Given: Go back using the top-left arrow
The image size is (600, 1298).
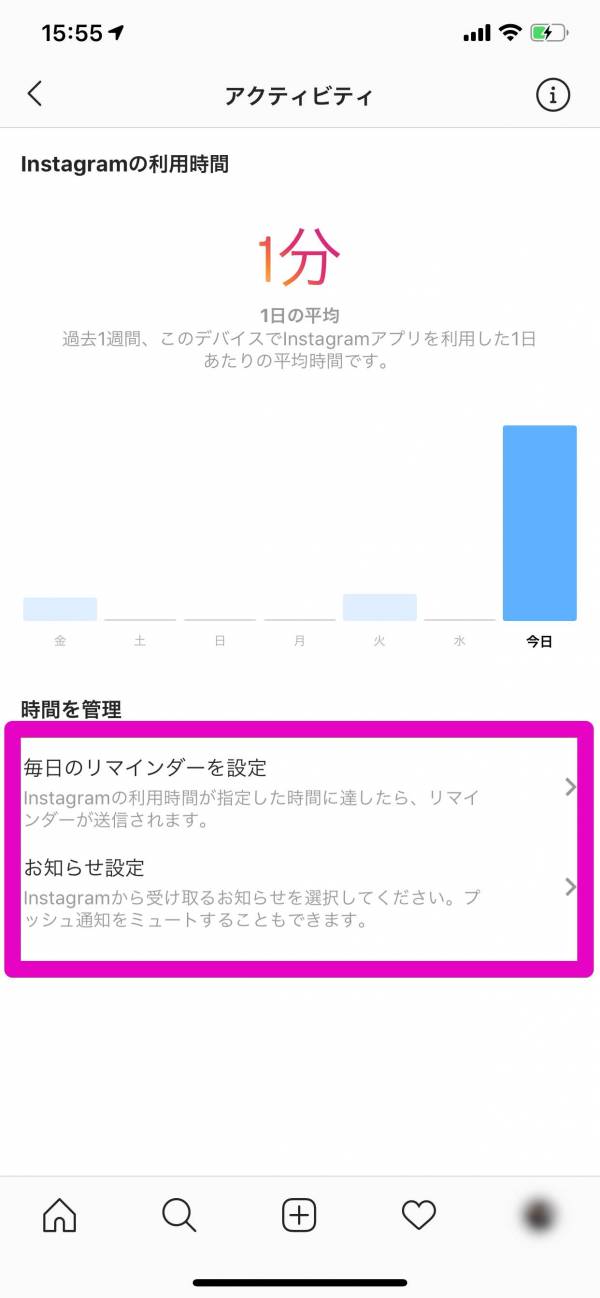Looking at the screenshot, I should tap(35, 95).
